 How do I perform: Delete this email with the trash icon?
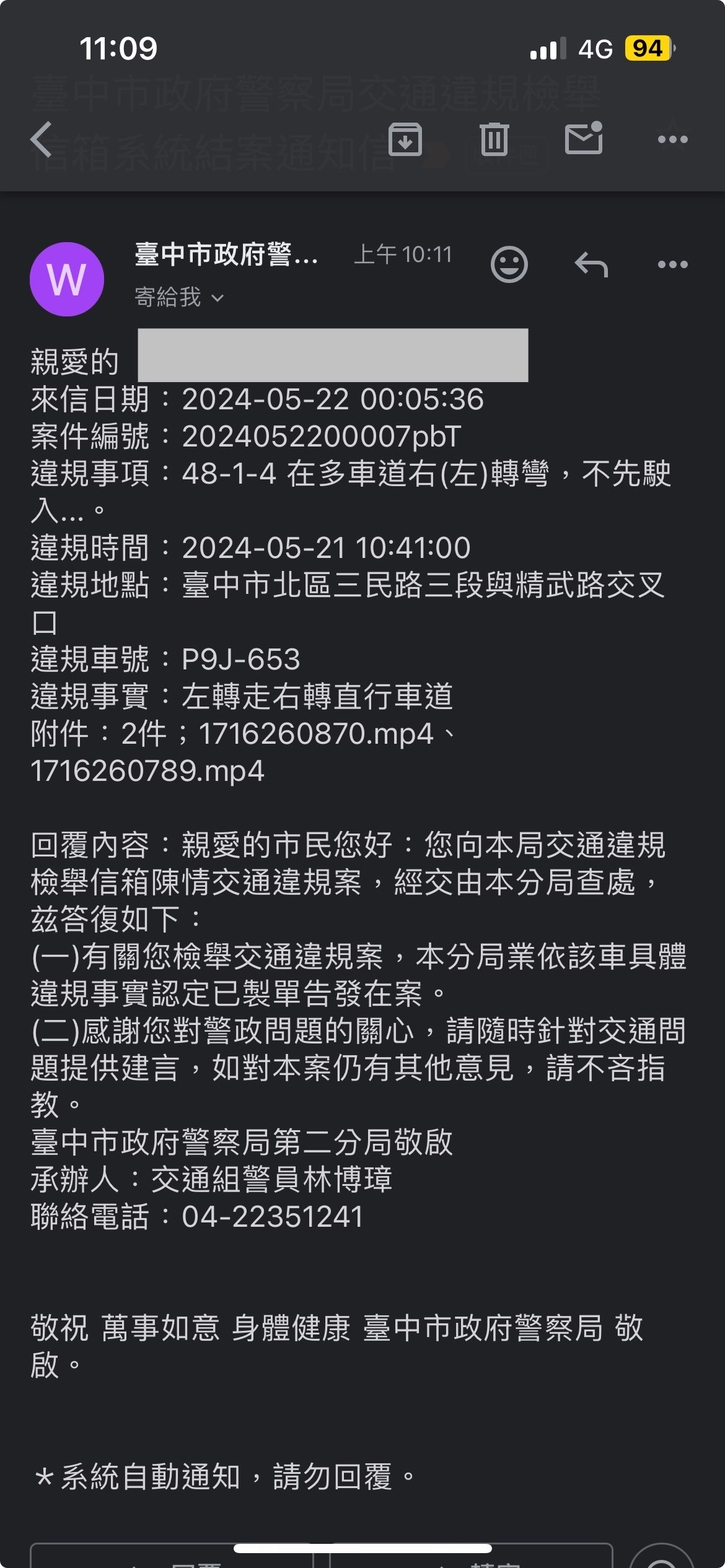click(494, 139)
